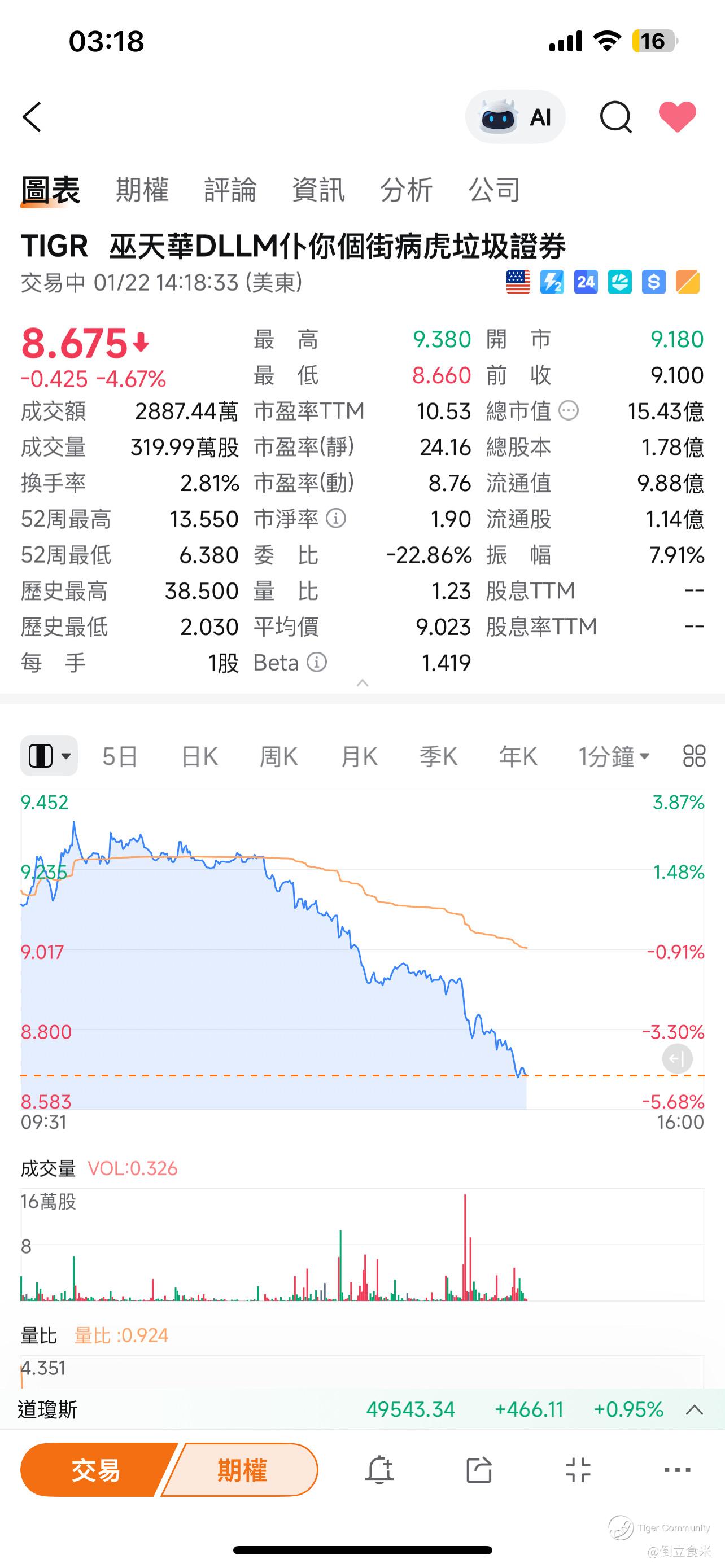
Task: Switch to the 期權 top tab
Action: [x=142, y=189]
